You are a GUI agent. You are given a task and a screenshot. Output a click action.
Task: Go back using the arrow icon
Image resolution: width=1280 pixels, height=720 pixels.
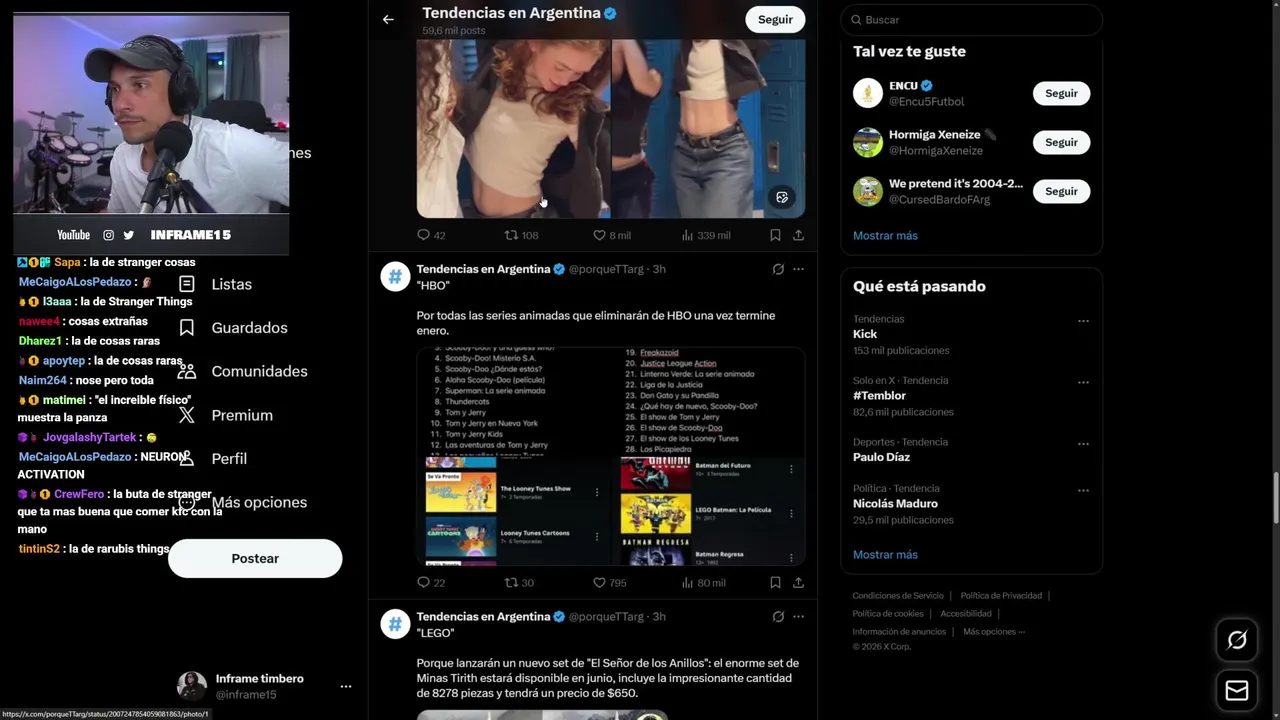click(x=388, y=19)
